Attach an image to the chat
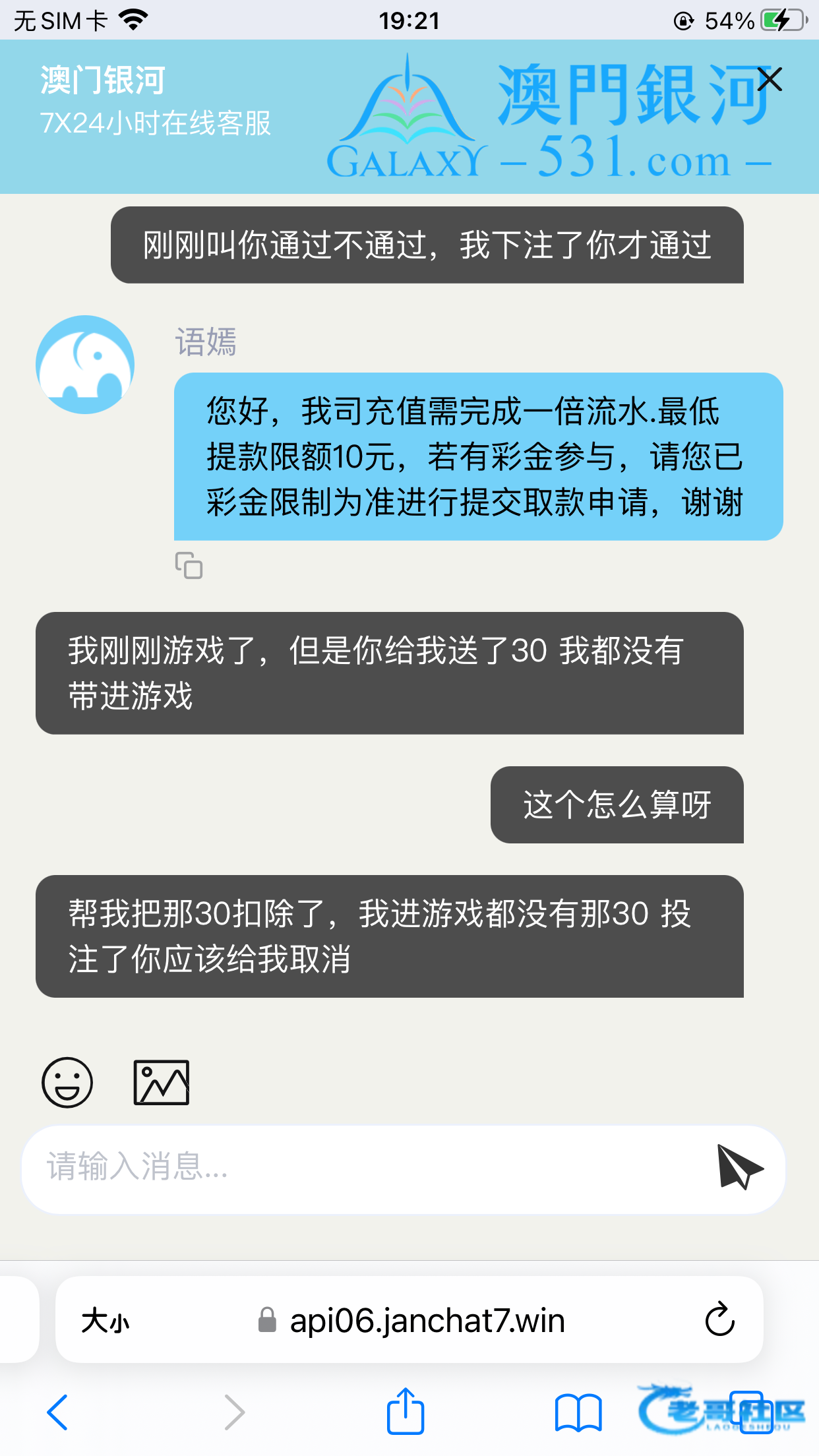Image resolution: width=819 pixels, height=1456 pixels. click(x=161, y=1082)
